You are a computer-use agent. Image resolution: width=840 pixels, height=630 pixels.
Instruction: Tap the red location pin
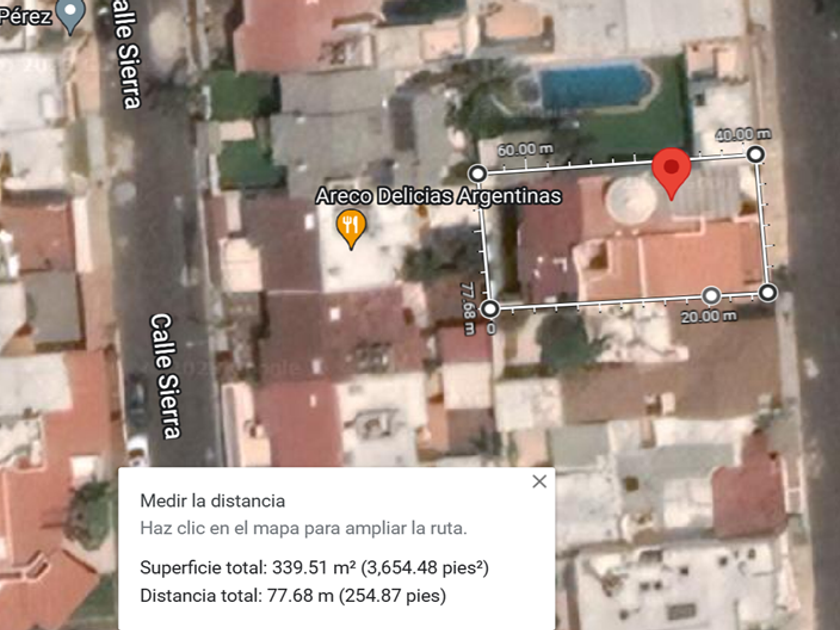point(670,171)
